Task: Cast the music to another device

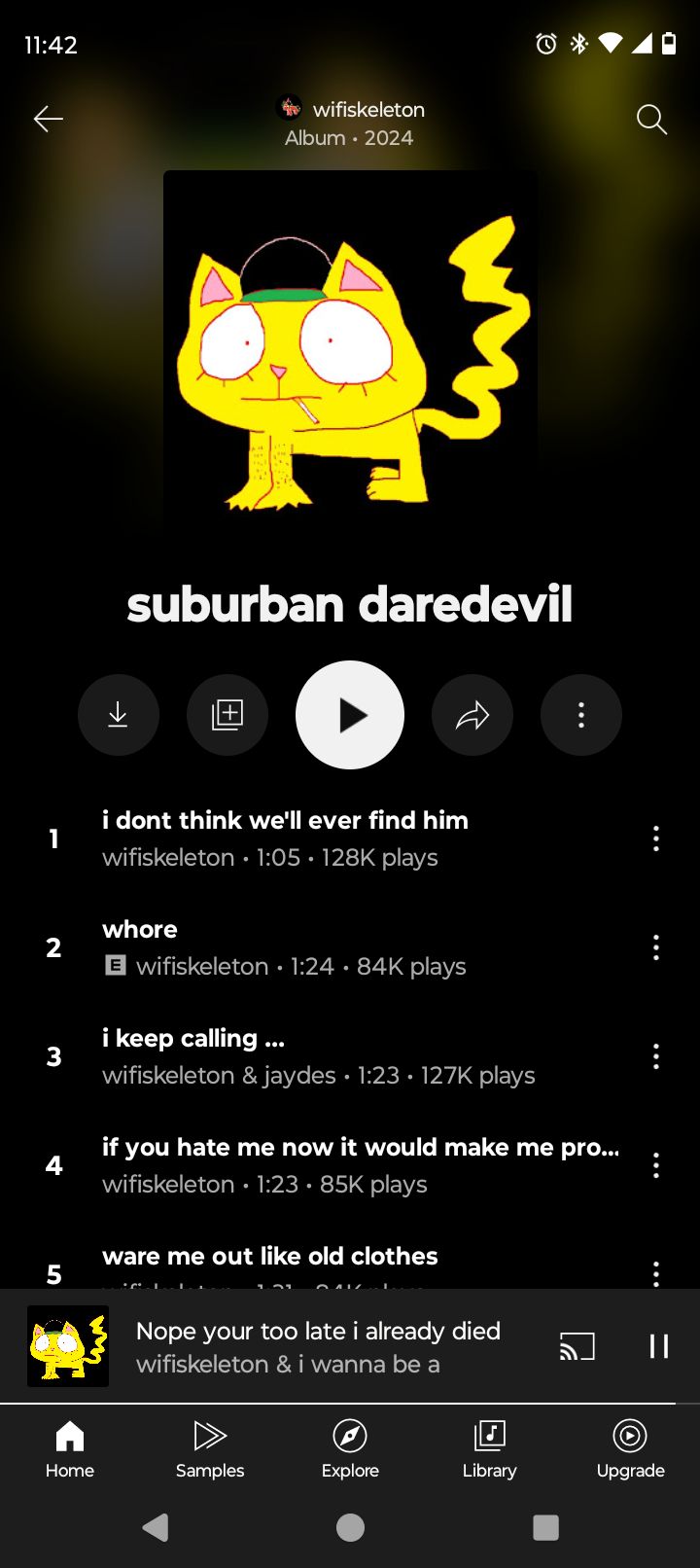Action: tap(577, 1346)
